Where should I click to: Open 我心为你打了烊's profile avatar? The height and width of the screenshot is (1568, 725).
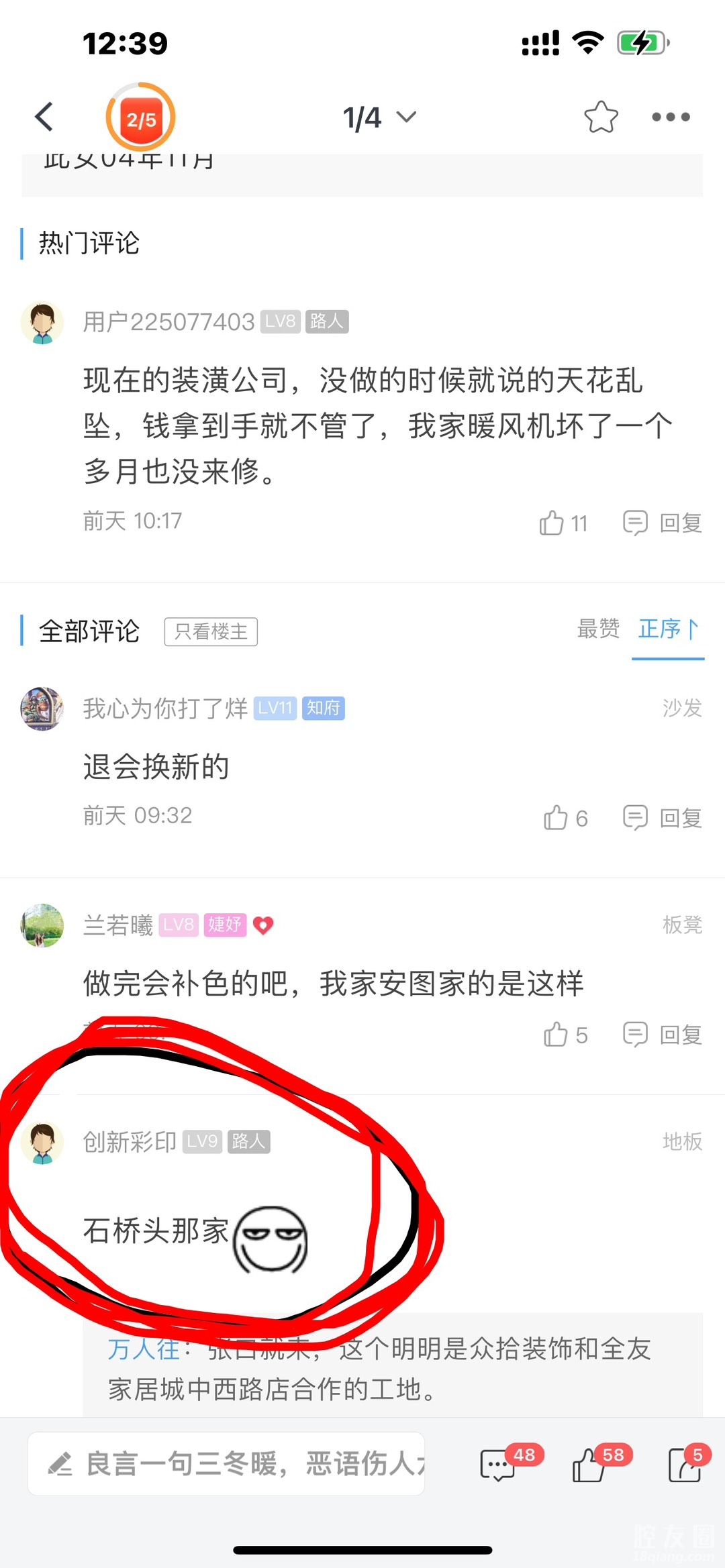point(42,709)
